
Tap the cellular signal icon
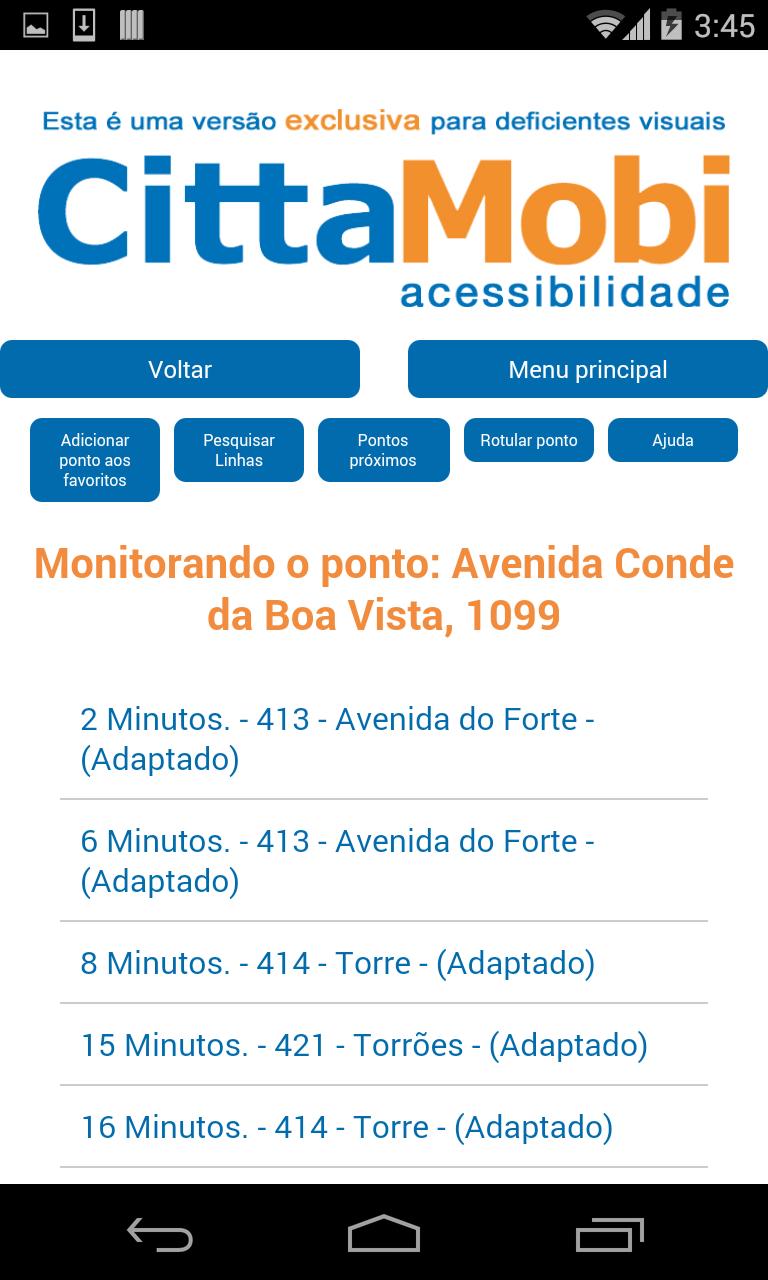(x=639, y=26)
